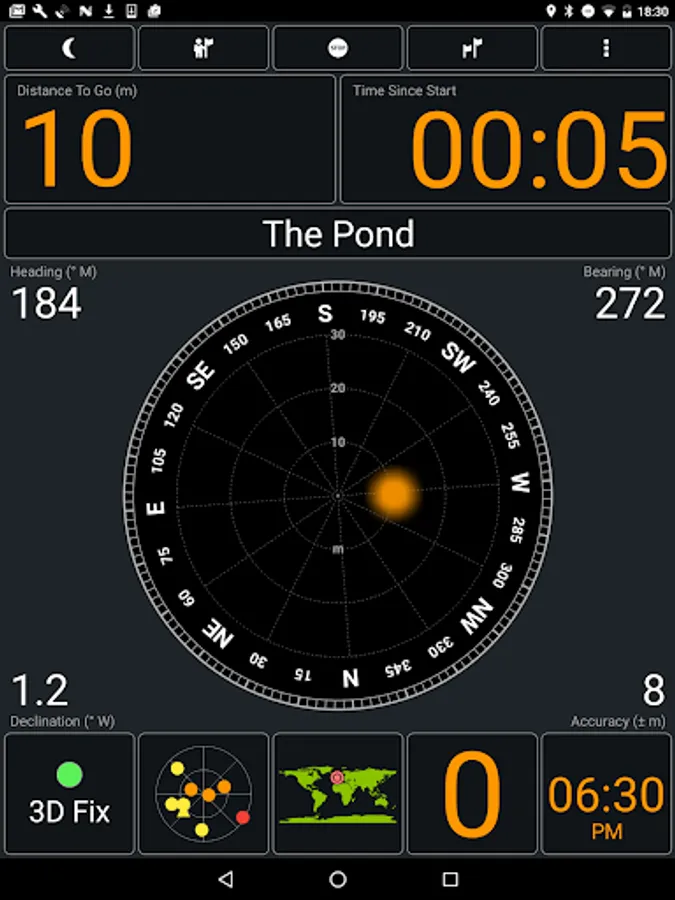Screen dimensions: 675x900
Task: Tap the large orange 0 tile
Action: (x=472, y=793)
